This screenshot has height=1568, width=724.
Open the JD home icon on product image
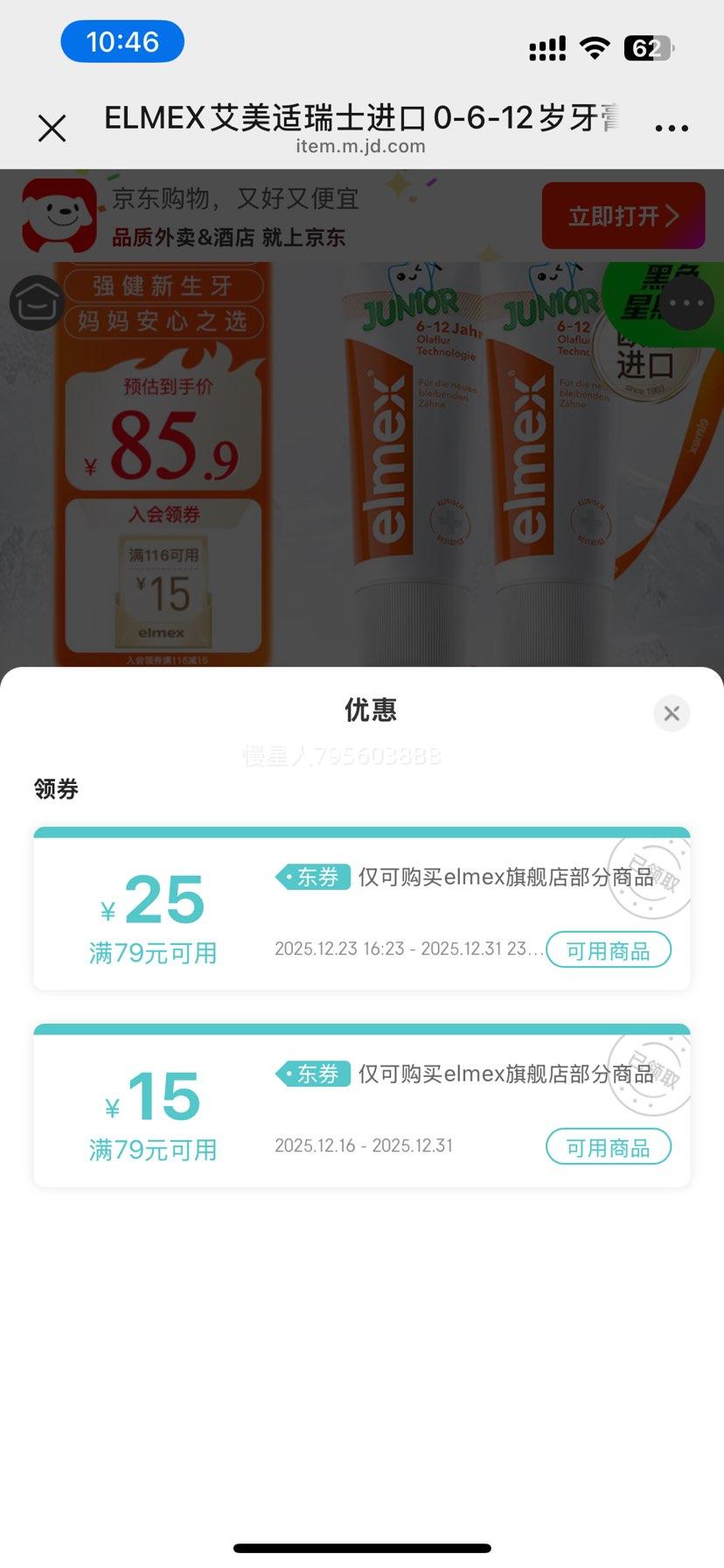pyautogui.click(x=36, y=303)
